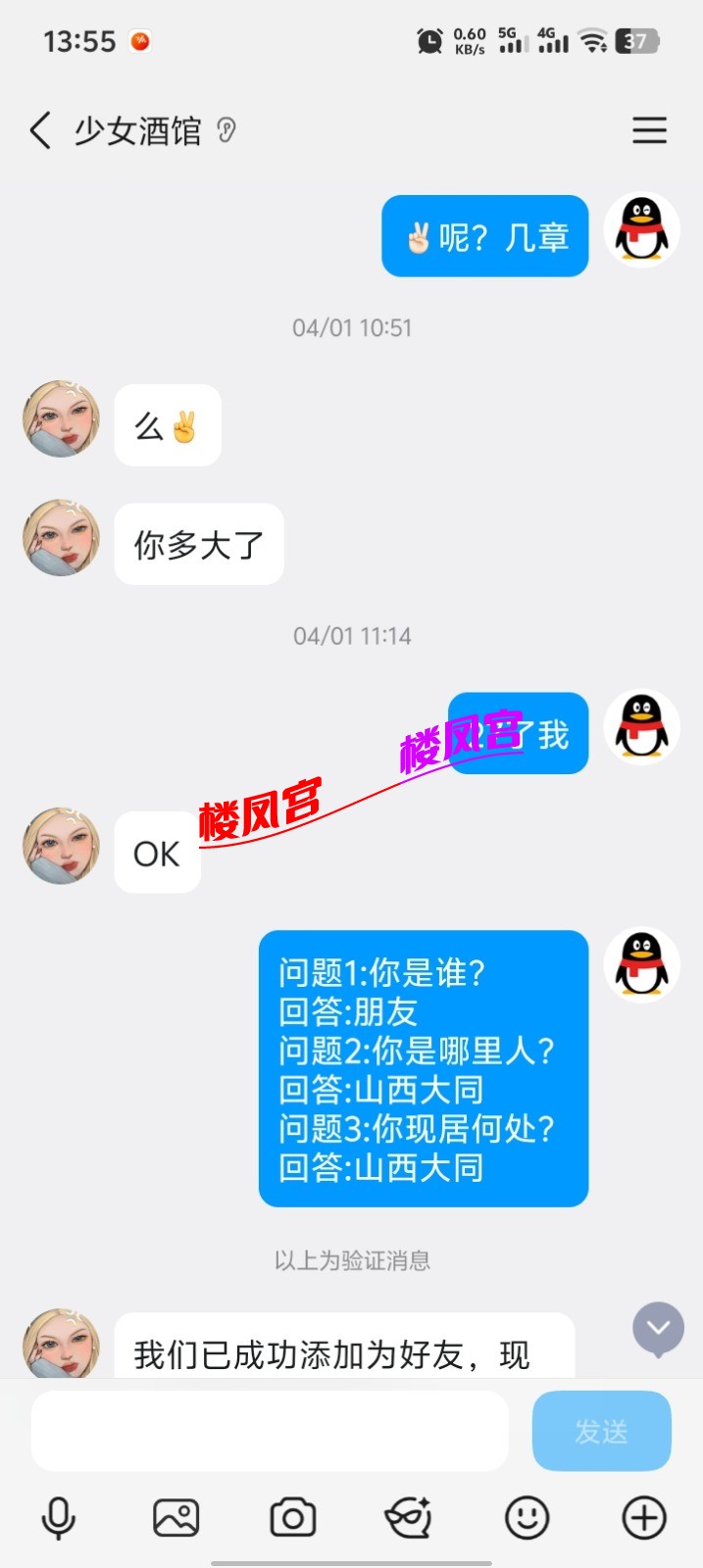Open the photo gallery picker
Viewport: 703px width, 1568px height.
176,1518
